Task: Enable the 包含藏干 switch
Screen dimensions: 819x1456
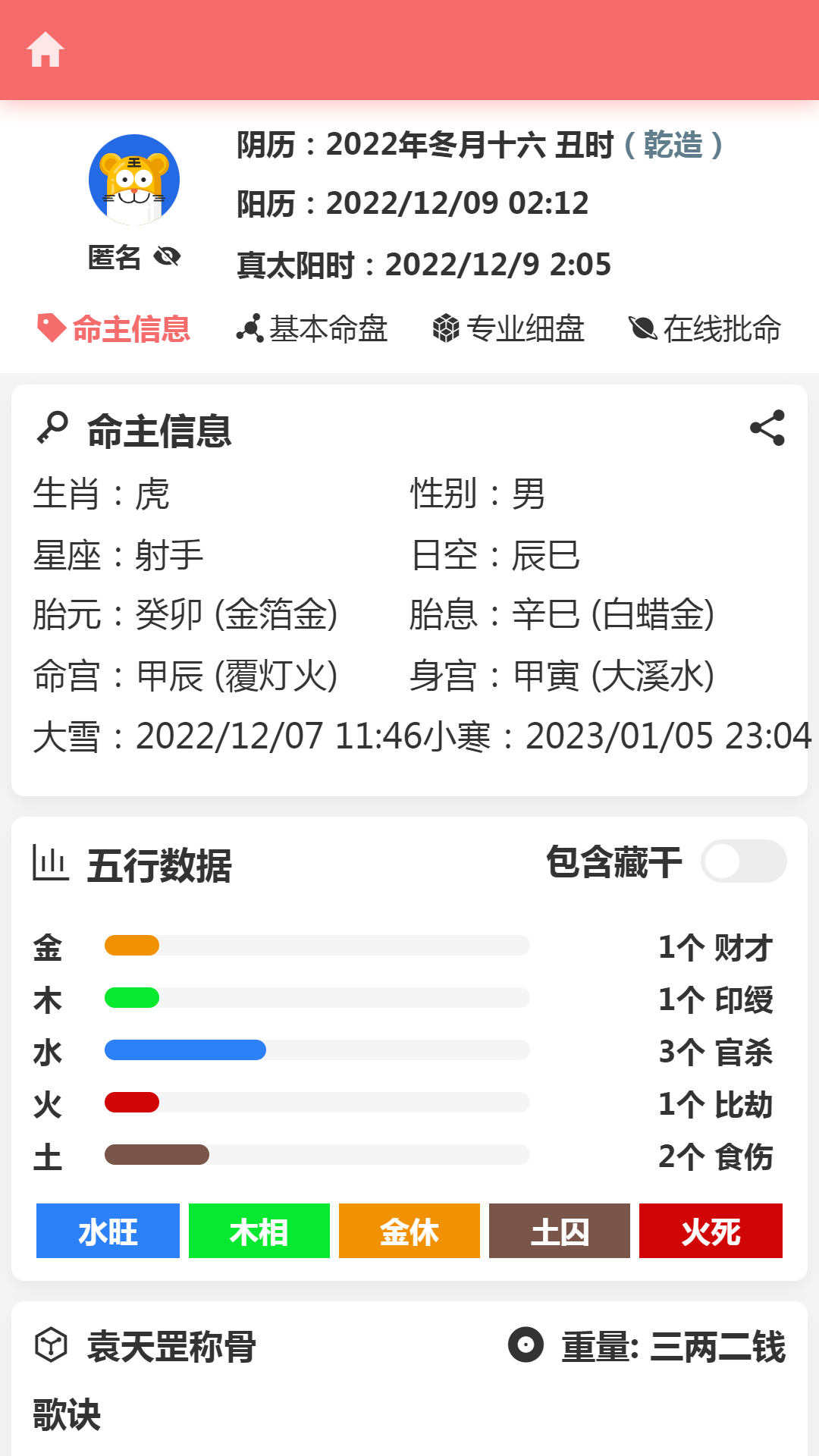Action: click(743, 861)
